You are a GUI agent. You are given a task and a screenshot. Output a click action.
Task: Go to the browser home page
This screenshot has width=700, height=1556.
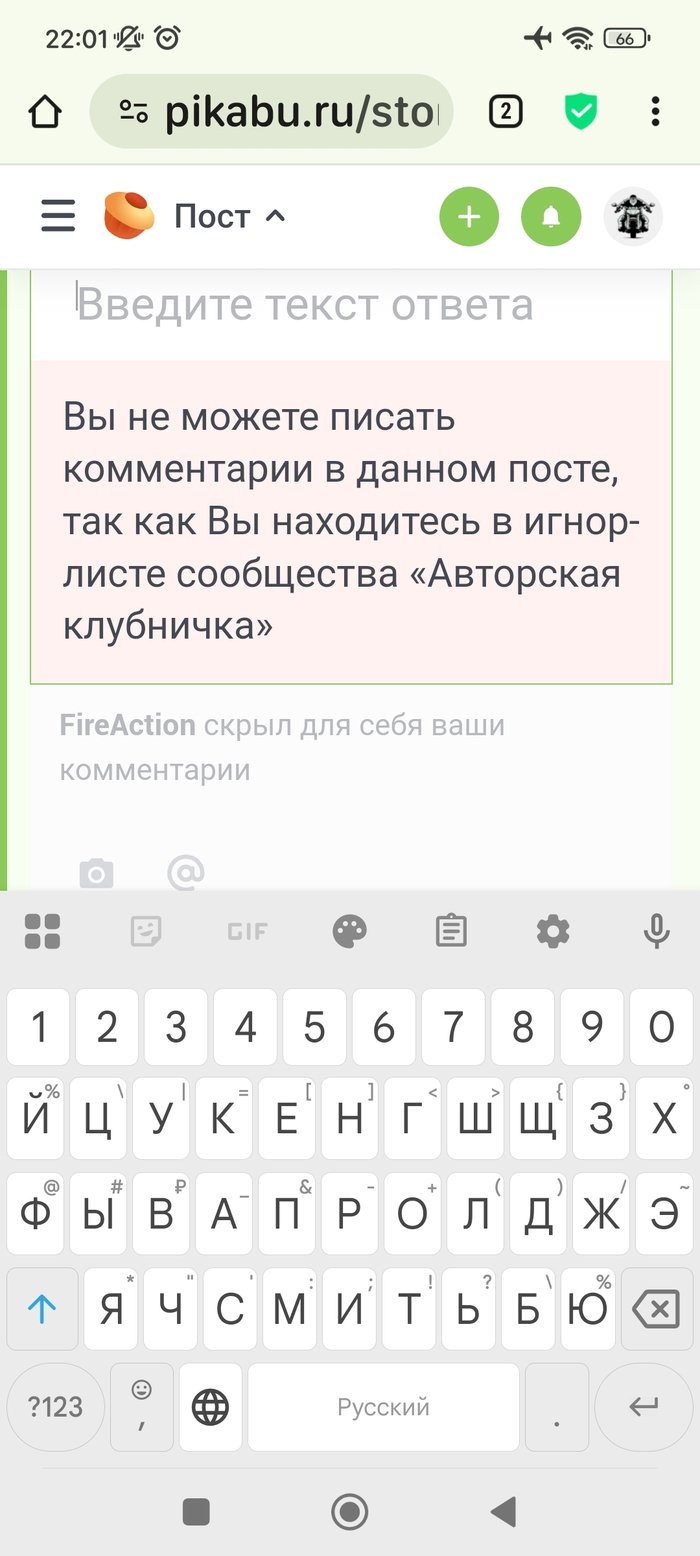coord(45,112)
